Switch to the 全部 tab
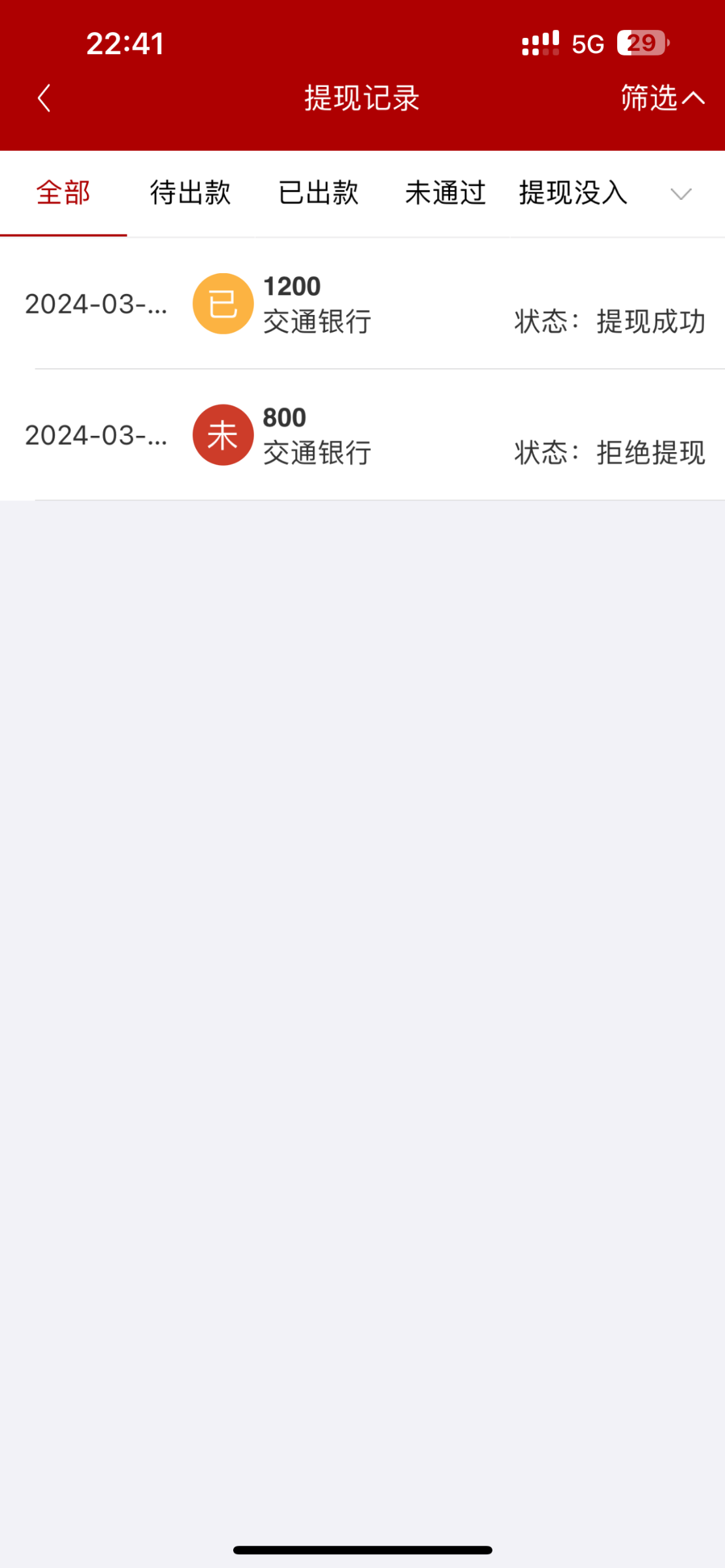The height and width of the screenshot is (1568, 725). coord(63,193)
